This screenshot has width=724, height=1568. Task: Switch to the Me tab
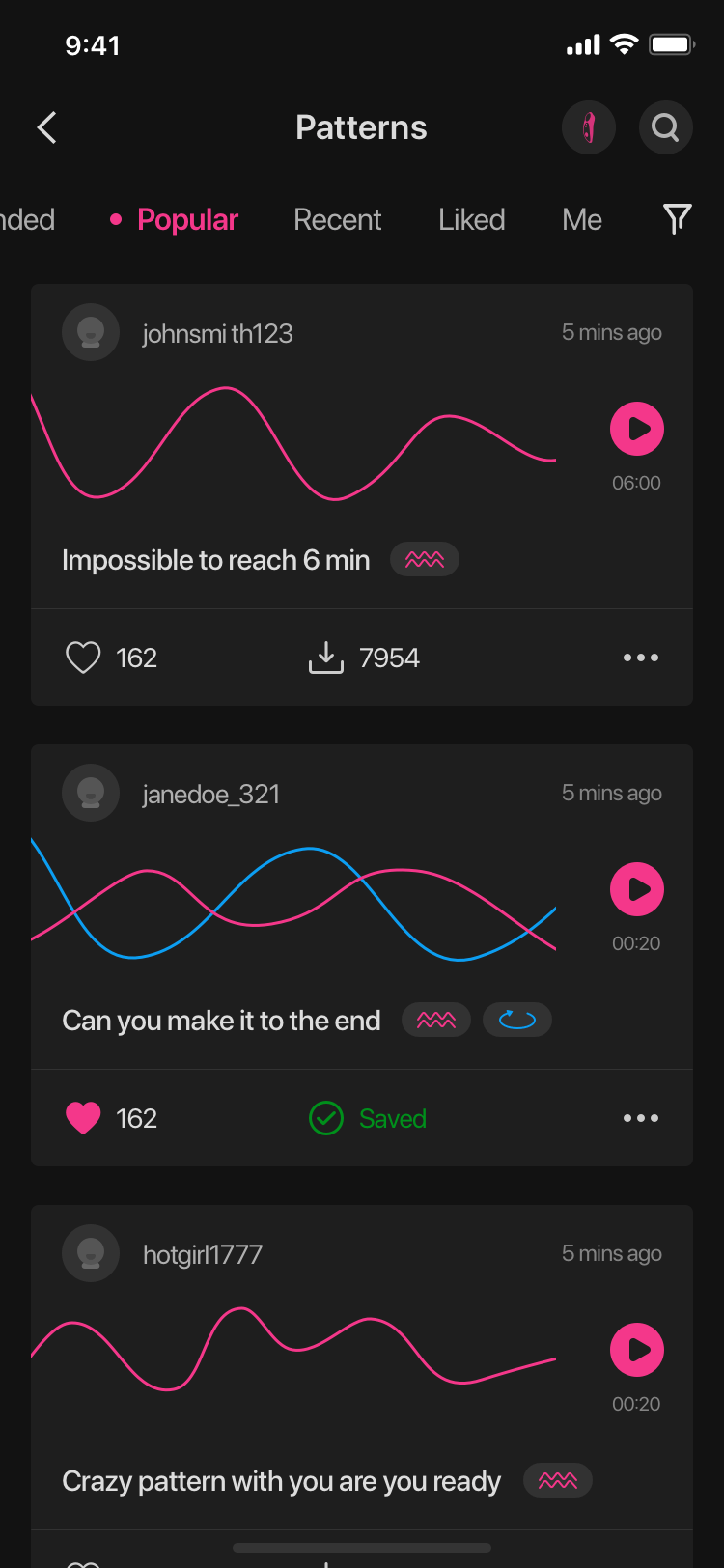pos(581,220)
